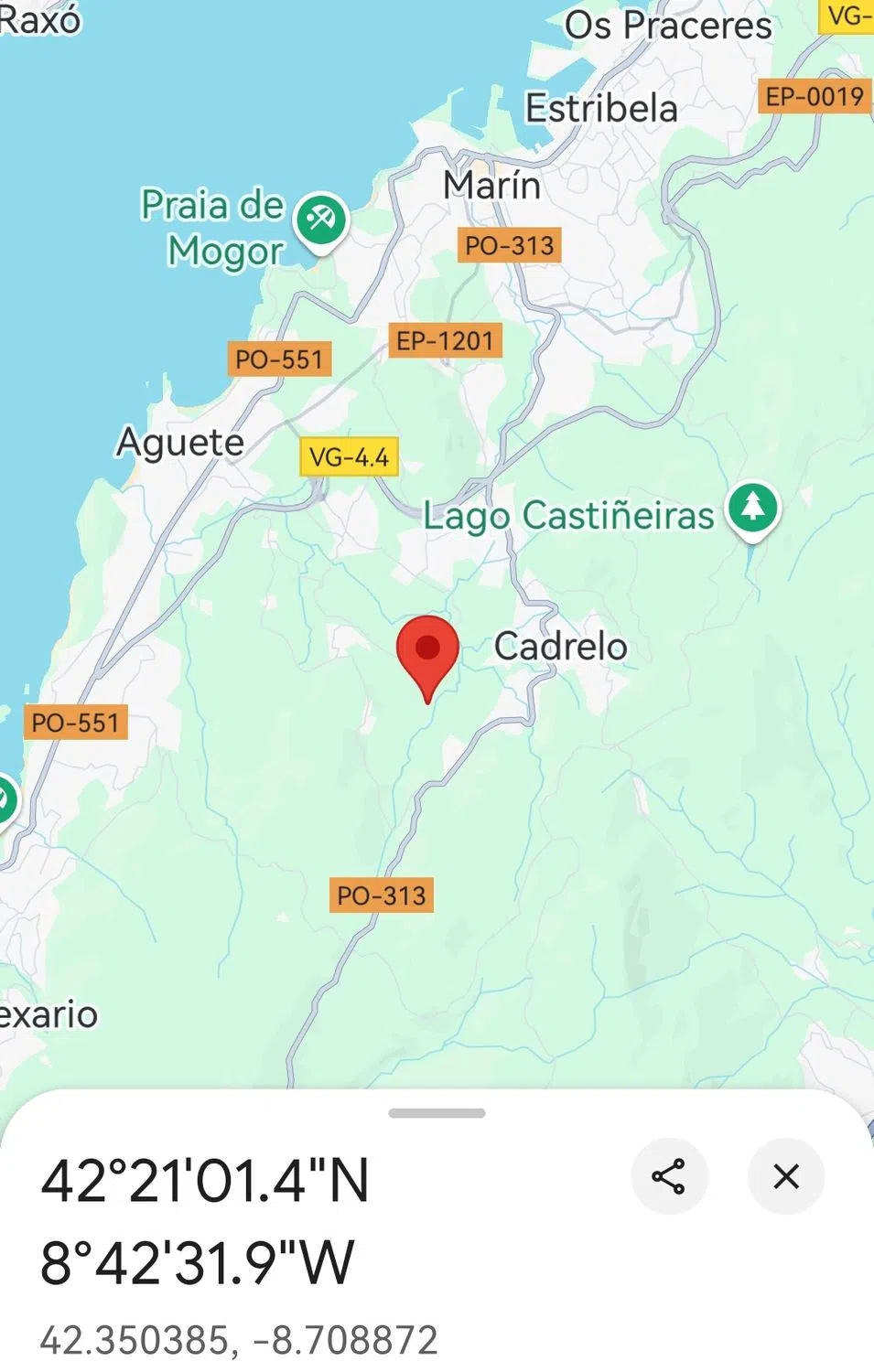Close the dropped pin info sheet

pyautogui.click(x=786, y=1176)
